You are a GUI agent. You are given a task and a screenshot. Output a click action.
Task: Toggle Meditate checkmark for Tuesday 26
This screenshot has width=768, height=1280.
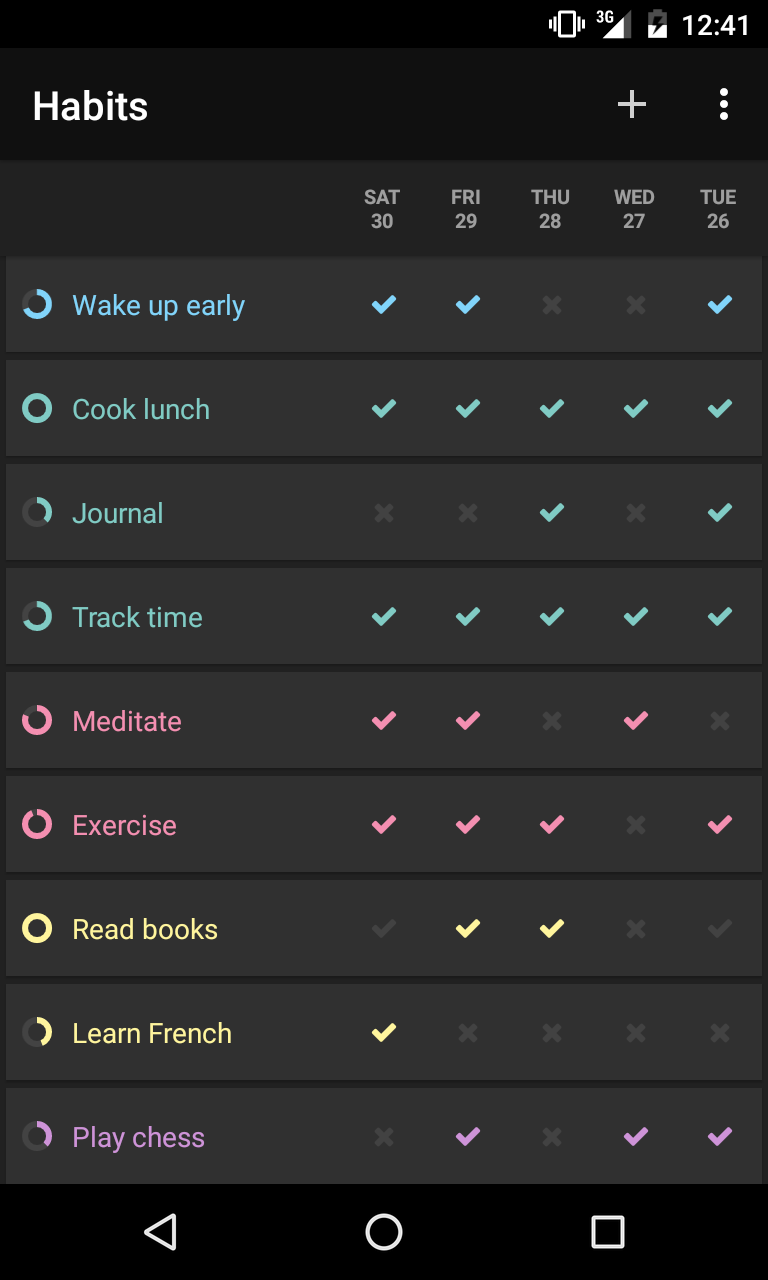[x=719, y=721]
